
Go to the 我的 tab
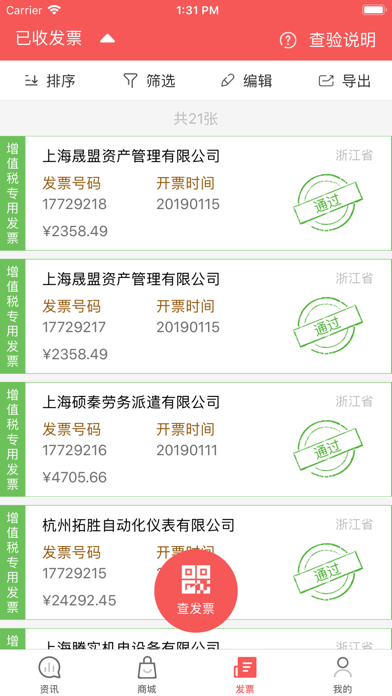(342, 674)
